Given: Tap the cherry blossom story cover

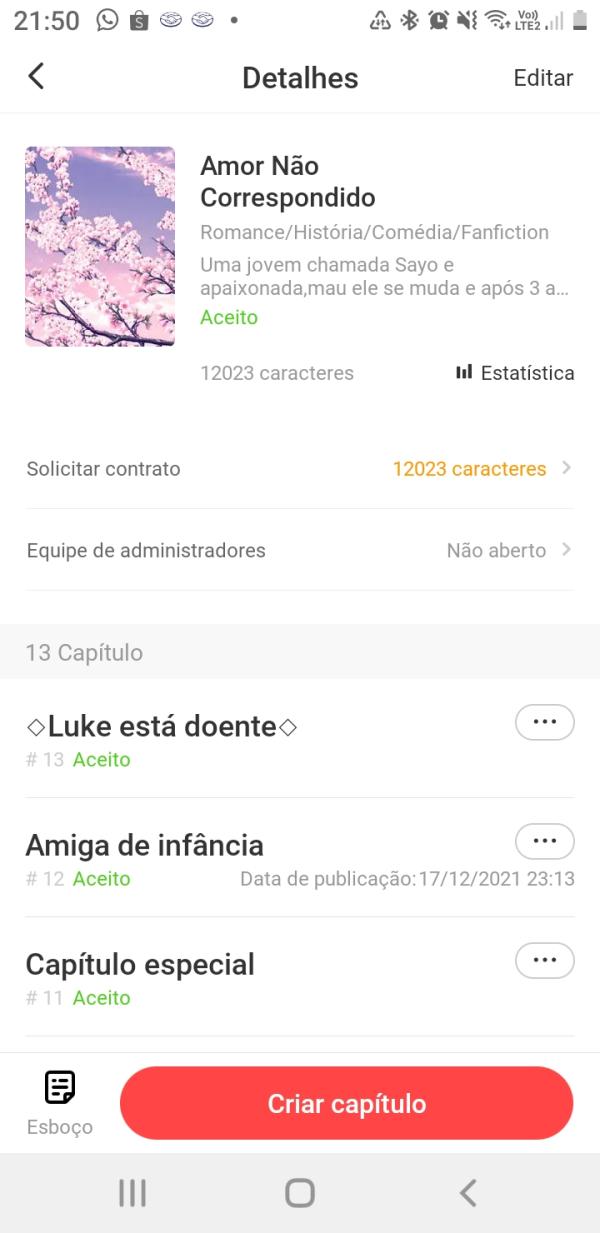Looking at the screenshot, I should [100, 247].
